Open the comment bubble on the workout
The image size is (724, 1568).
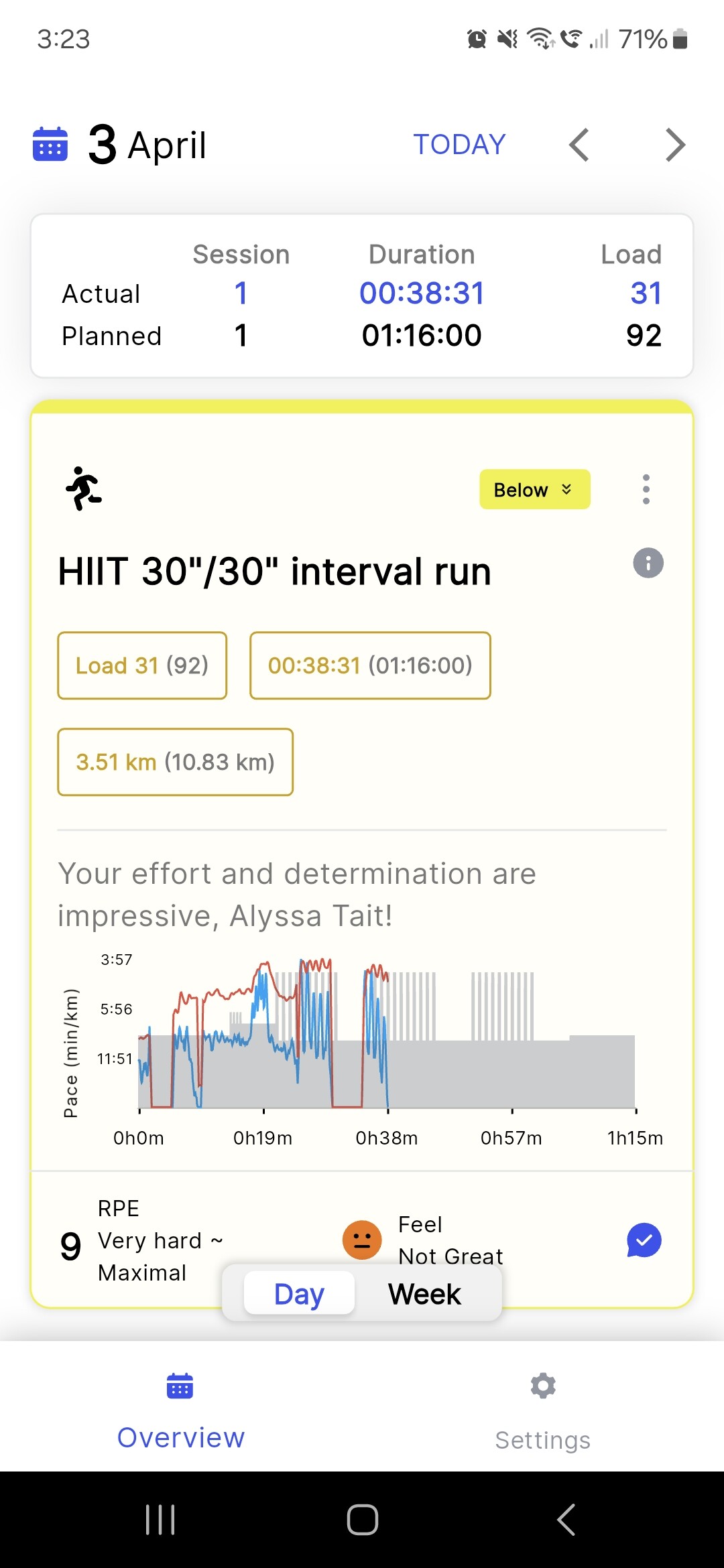pyautogui.click(x=644, y=1240)
